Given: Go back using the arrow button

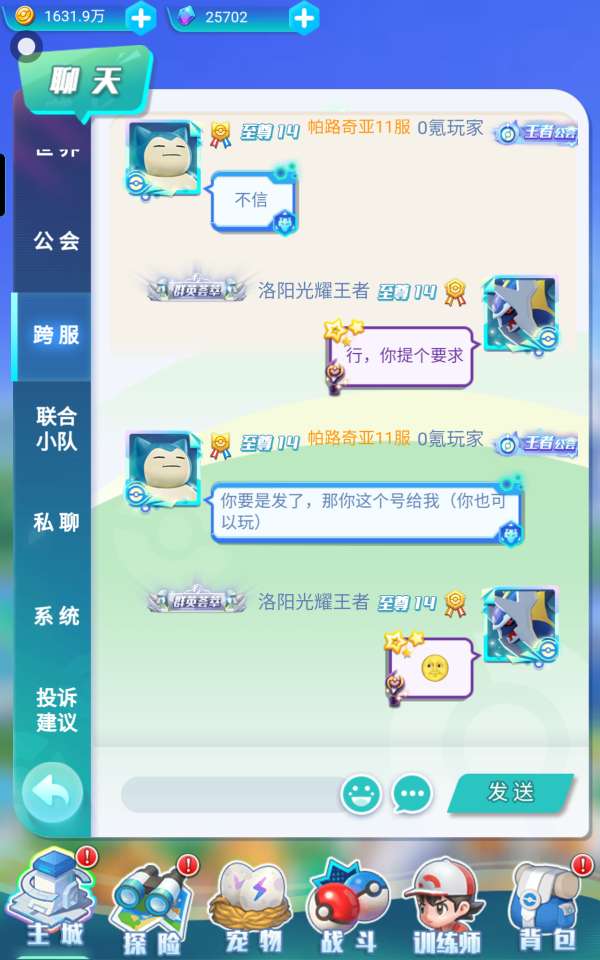Looking at the screenshot, I should point(52,793).
